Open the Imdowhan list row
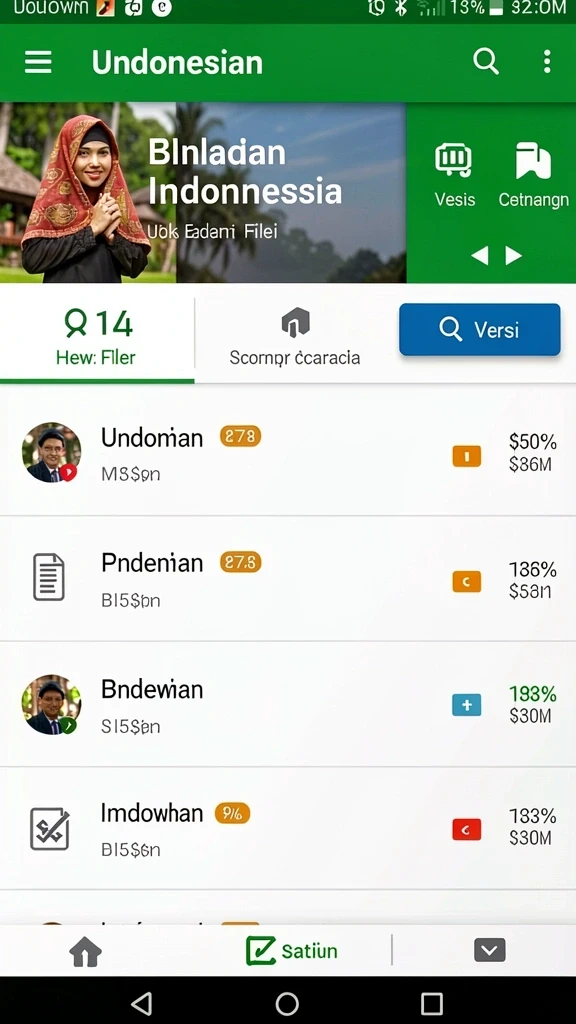Image resolution: width=576 pixels, height=1024 pixels. tap(288, 828)
